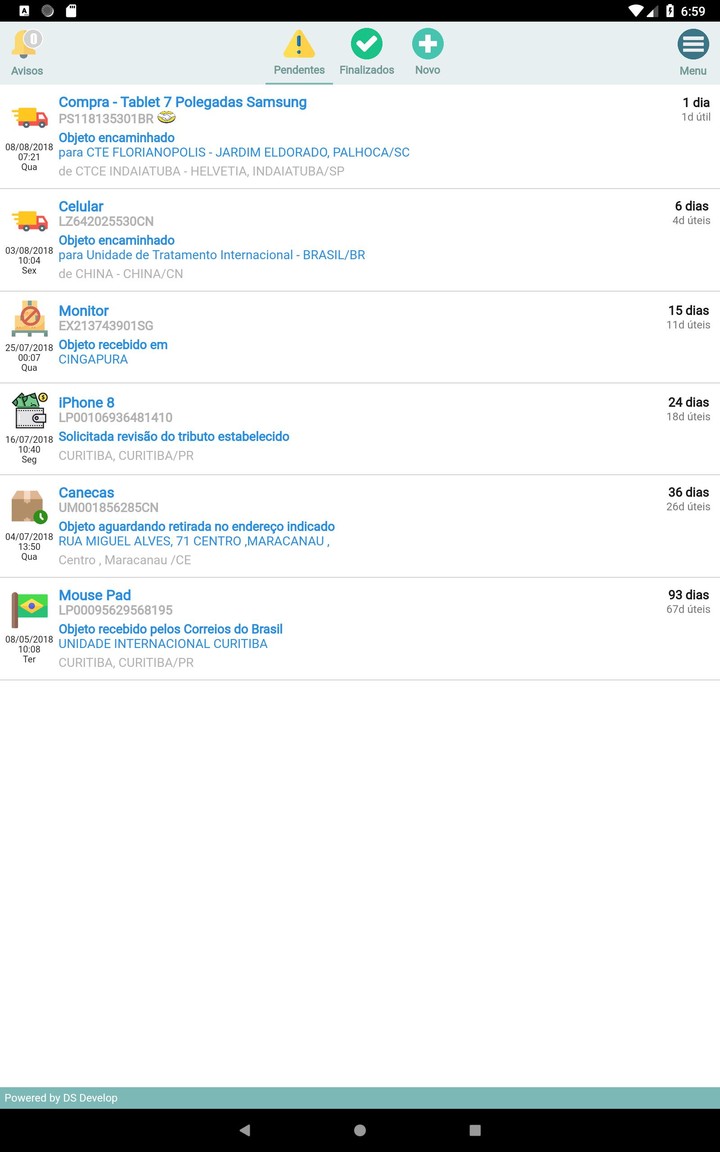The height and width of the screenshot is (1152, 720).
Task: Tap the truck icon next to Celular shipment
Action: (29, 220)
